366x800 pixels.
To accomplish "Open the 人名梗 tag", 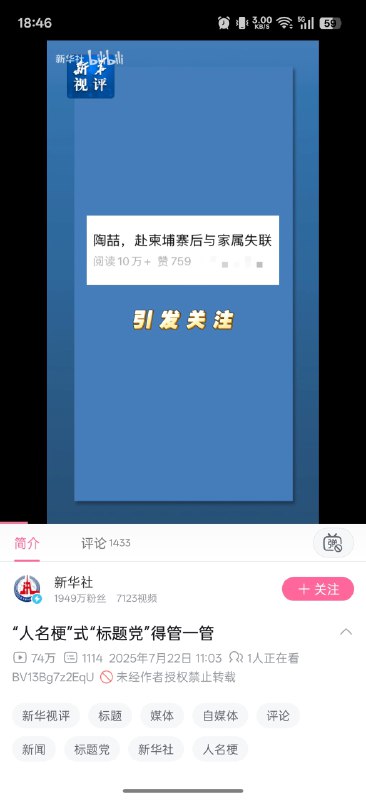I will pyautogui.click(x=220, y=749).
